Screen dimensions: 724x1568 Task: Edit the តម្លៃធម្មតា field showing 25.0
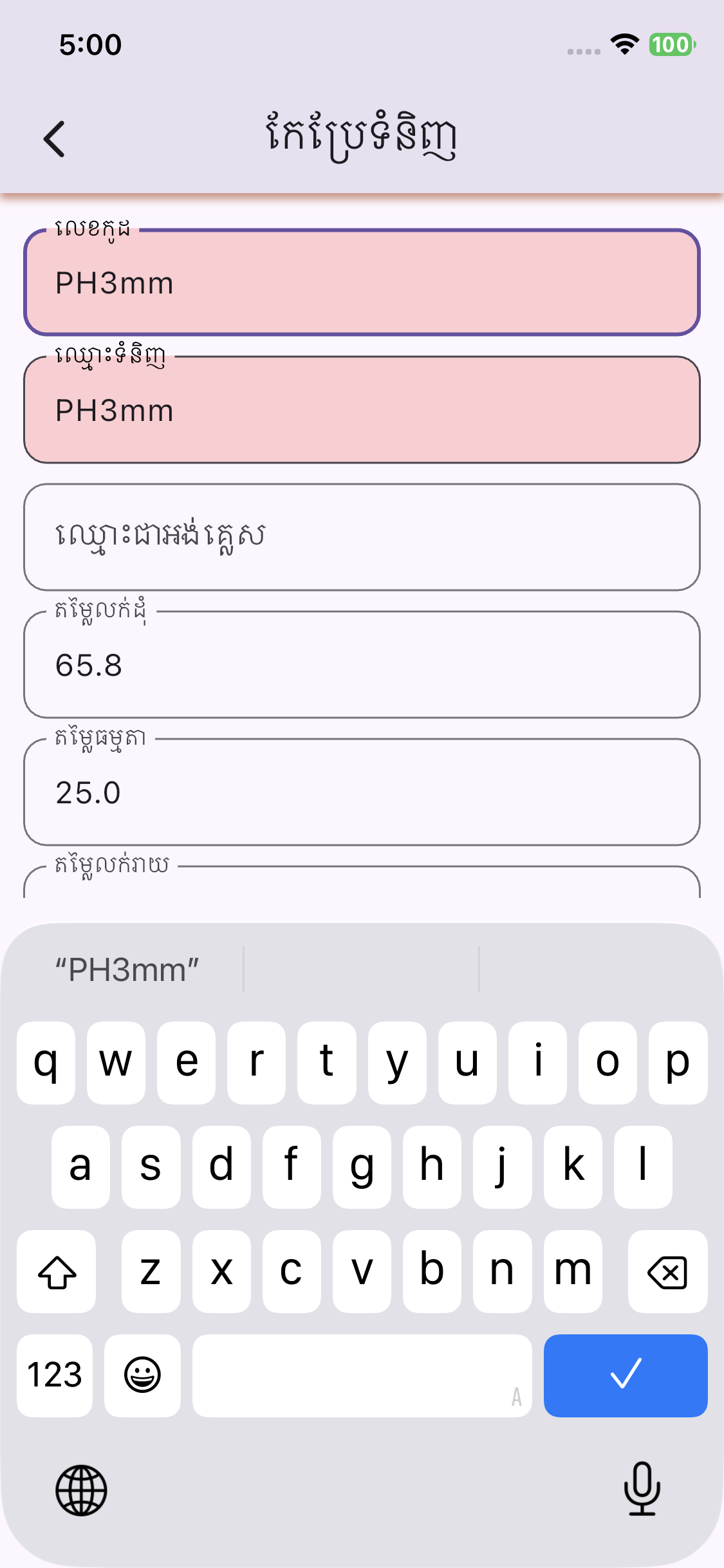point(362,792)
